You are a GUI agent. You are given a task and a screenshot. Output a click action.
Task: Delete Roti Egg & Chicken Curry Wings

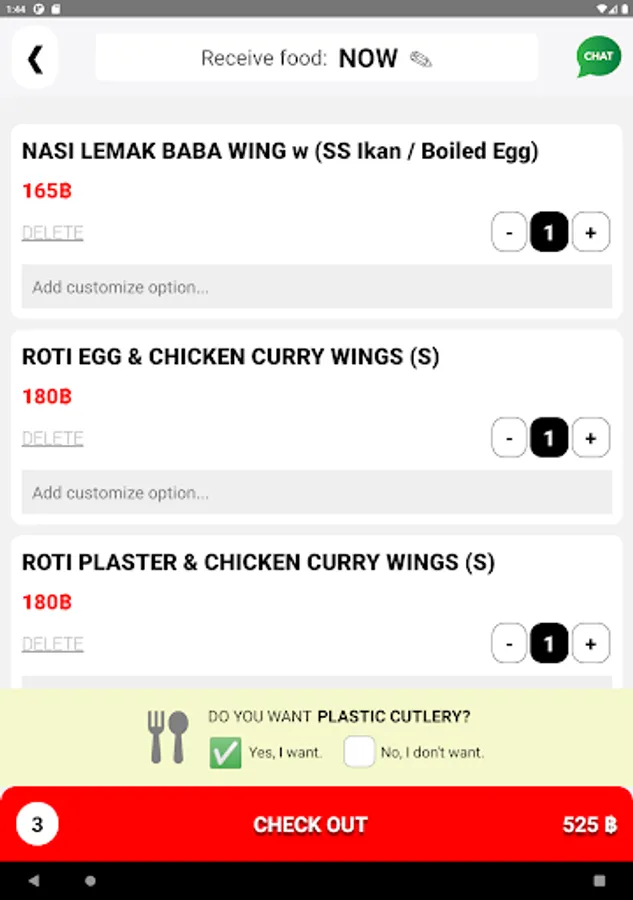click(52, 438)
